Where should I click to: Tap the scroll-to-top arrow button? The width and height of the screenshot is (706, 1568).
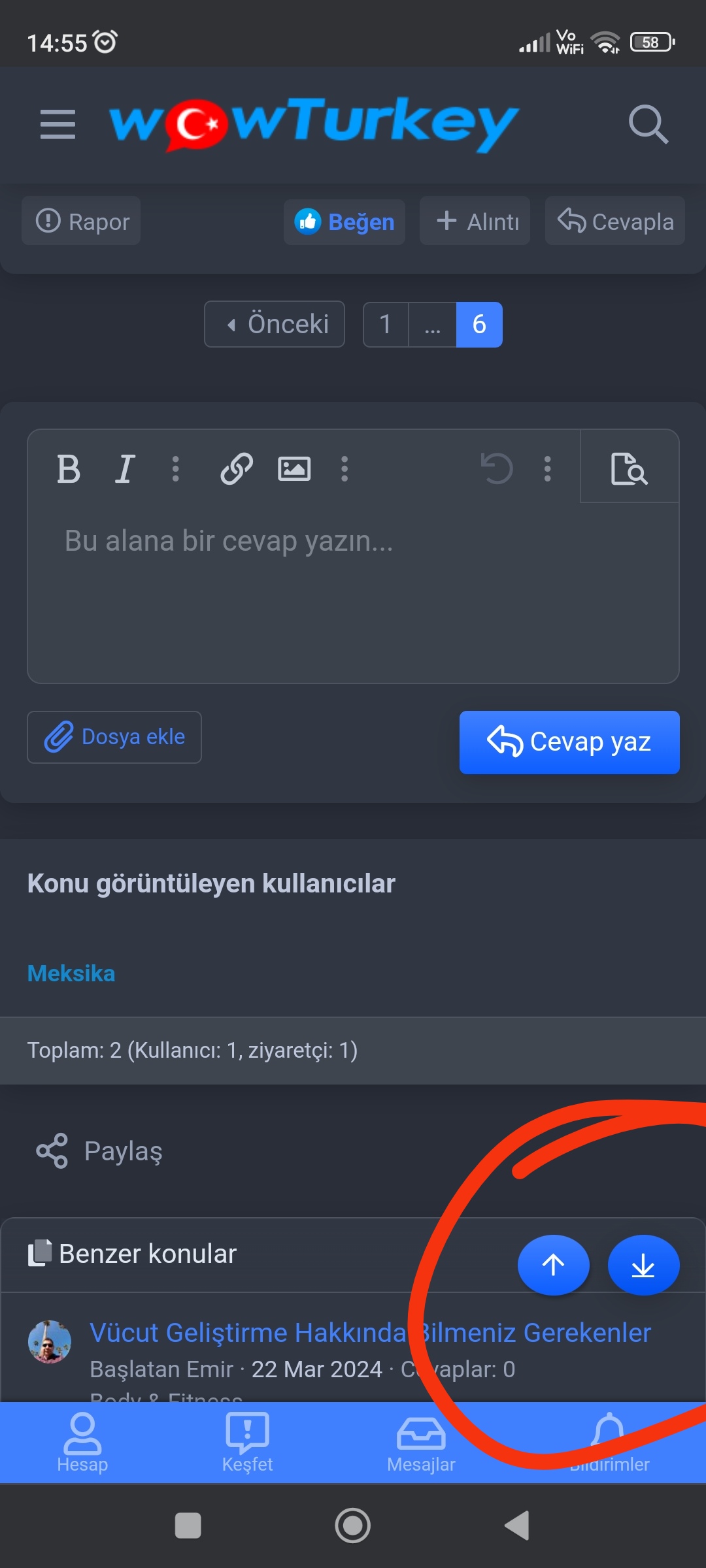(553, 1265)
